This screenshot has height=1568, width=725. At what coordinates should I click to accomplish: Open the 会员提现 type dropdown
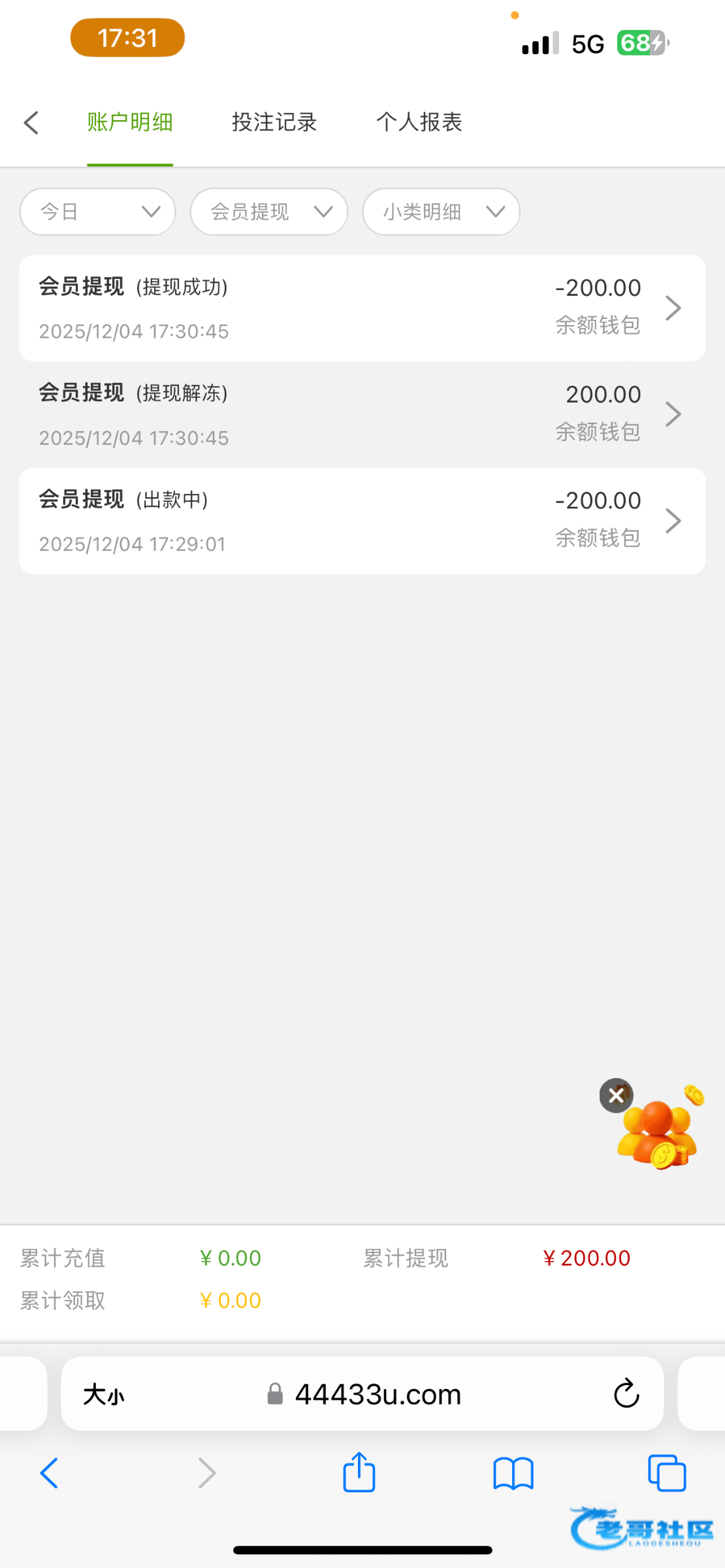pos(268,212)
